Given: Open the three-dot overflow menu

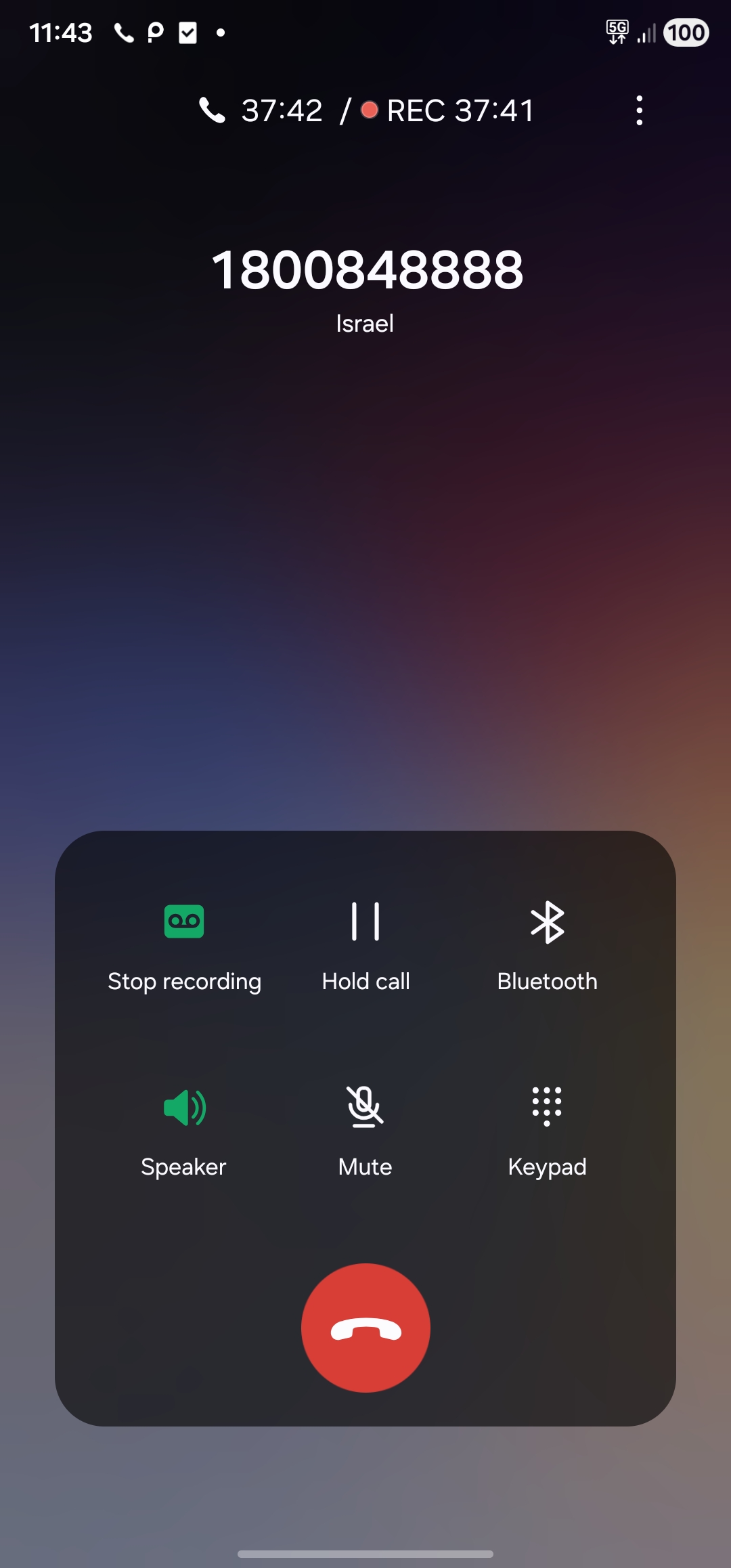Looking at the screenshot, I should 639,110.
